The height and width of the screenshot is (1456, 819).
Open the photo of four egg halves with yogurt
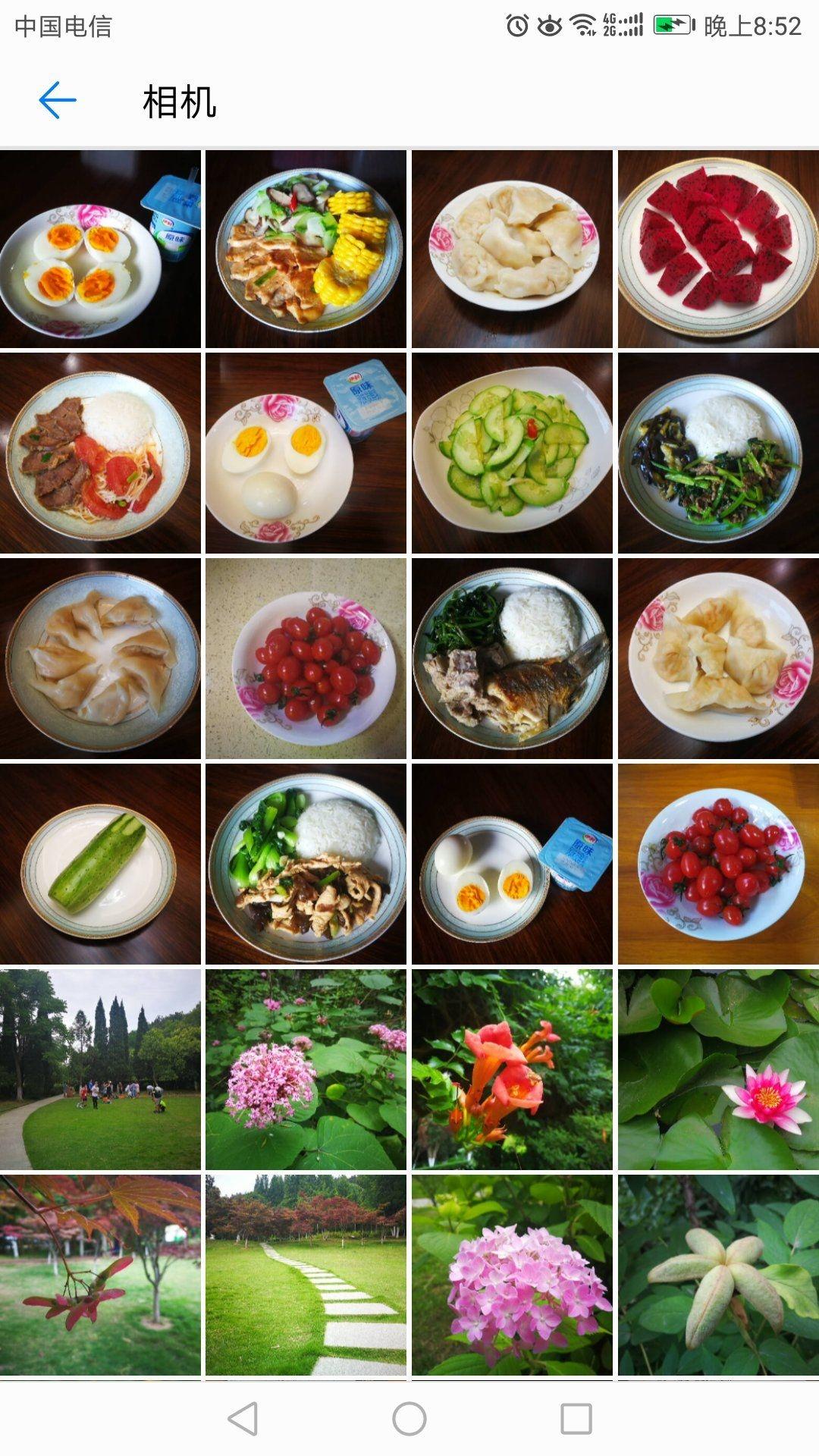coord(100,249)
